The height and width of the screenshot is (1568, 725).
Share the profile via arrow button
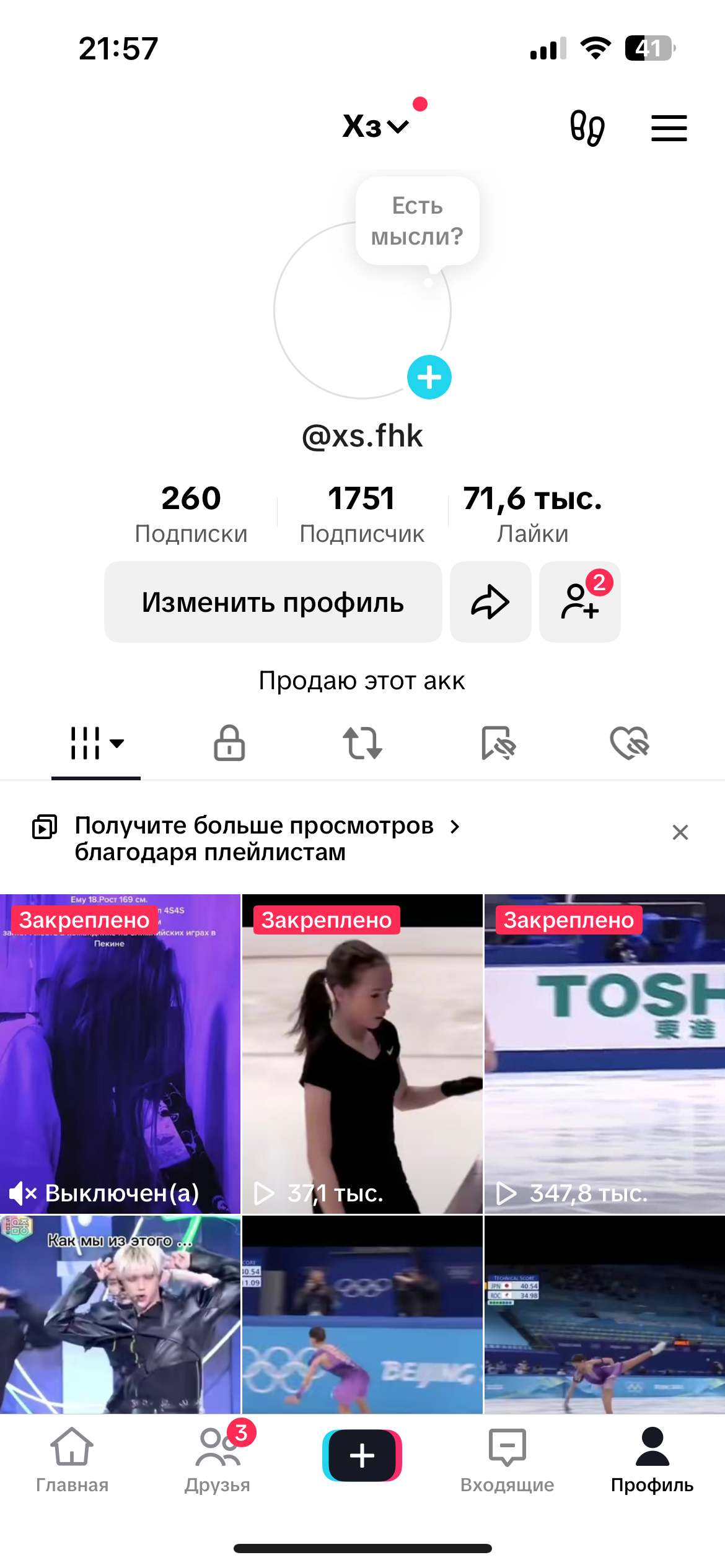(490, 602)
